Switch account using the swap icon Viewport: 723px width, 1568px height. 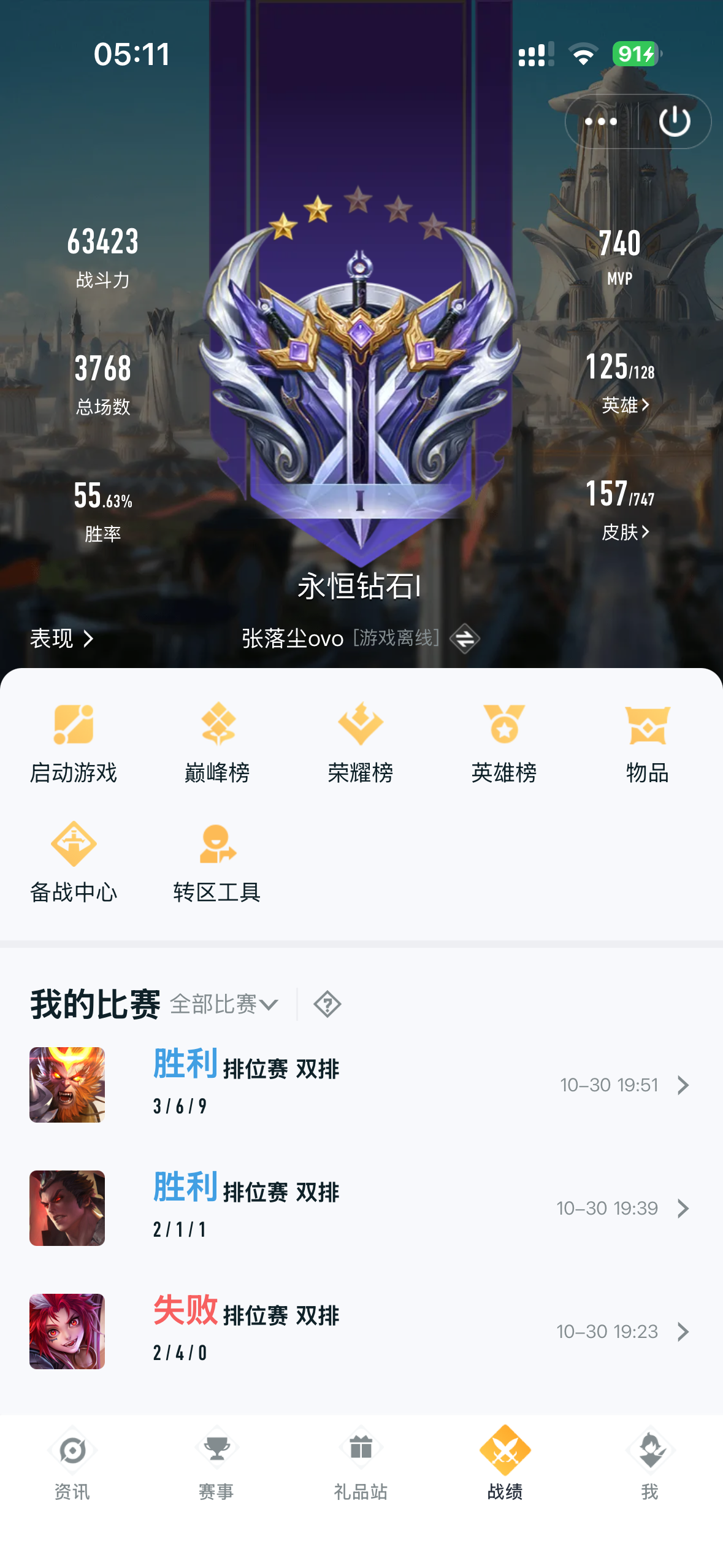tap(464, 639)
